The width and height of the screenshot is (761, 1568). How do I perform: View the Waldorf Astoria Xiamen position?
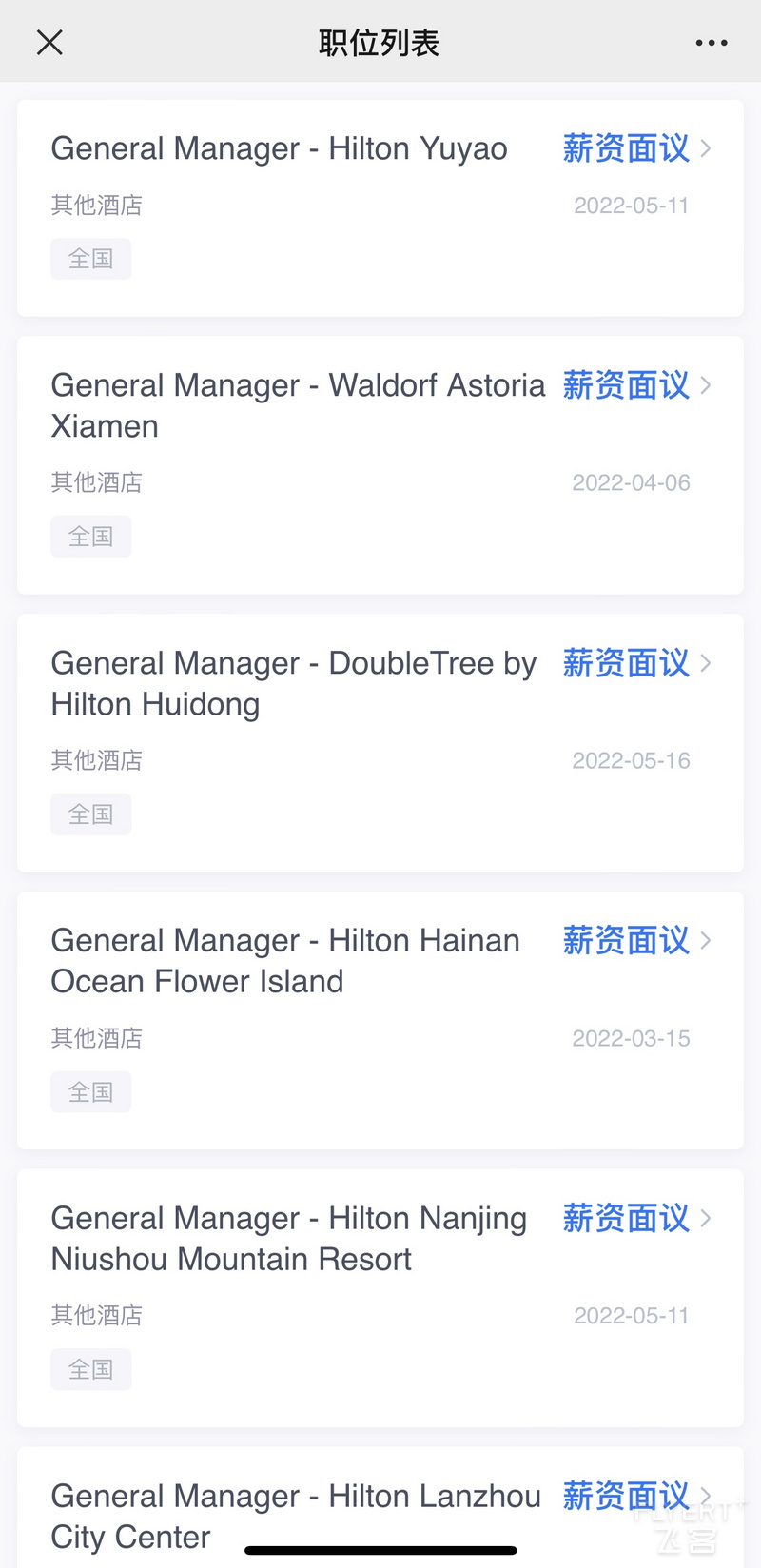(380, 465)
